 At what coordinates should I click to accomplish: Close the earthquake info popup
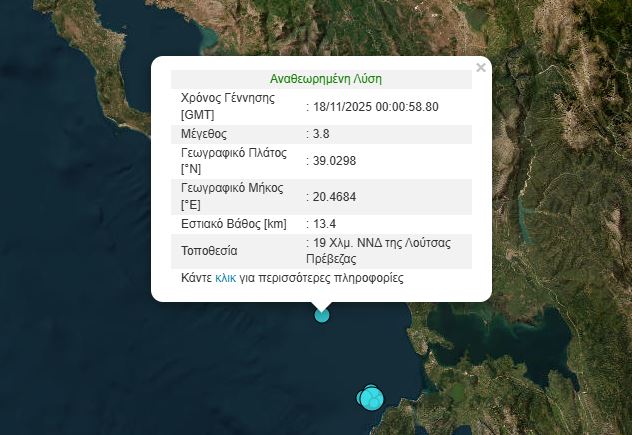click(481, 68)
